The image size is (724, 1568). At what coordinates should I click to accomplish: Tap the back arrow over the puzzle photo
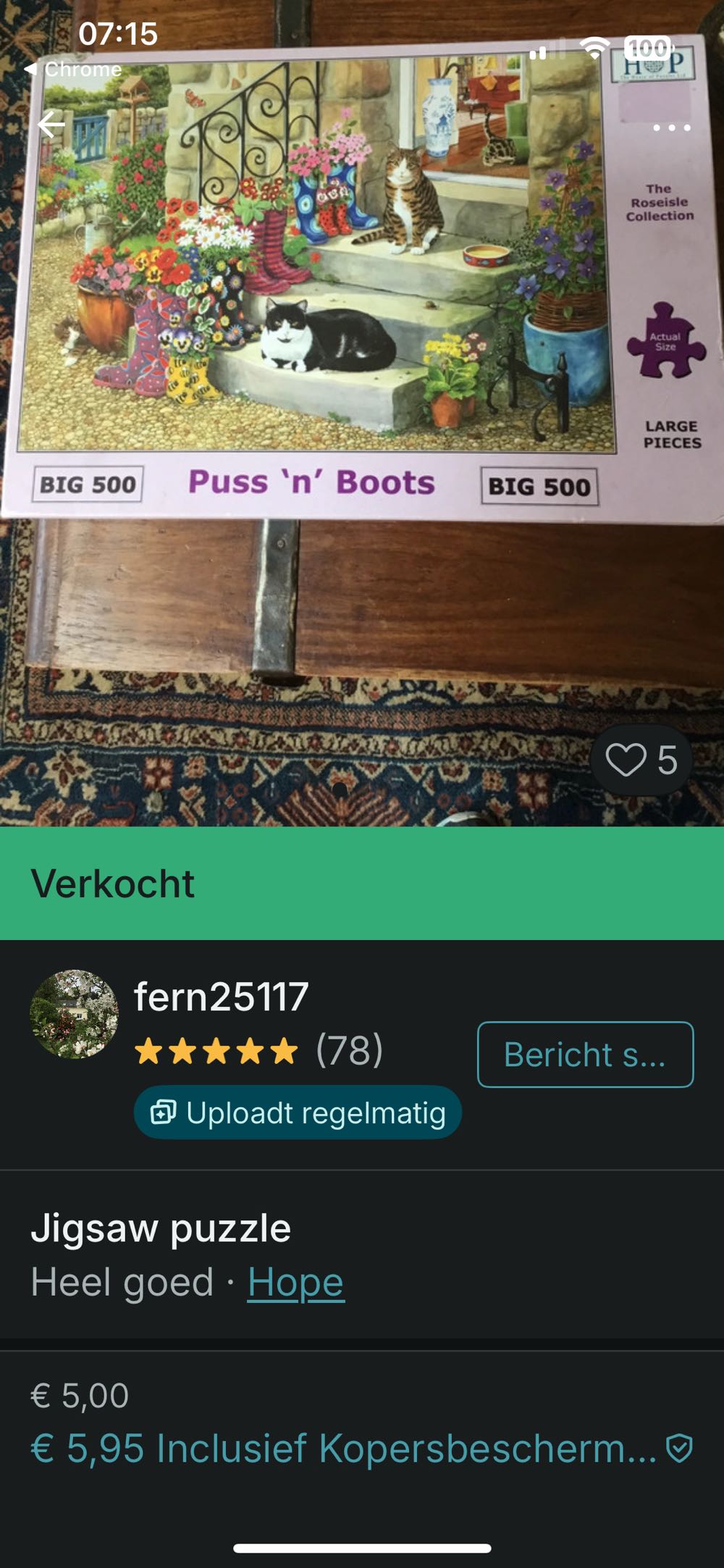tap(52, 125)
